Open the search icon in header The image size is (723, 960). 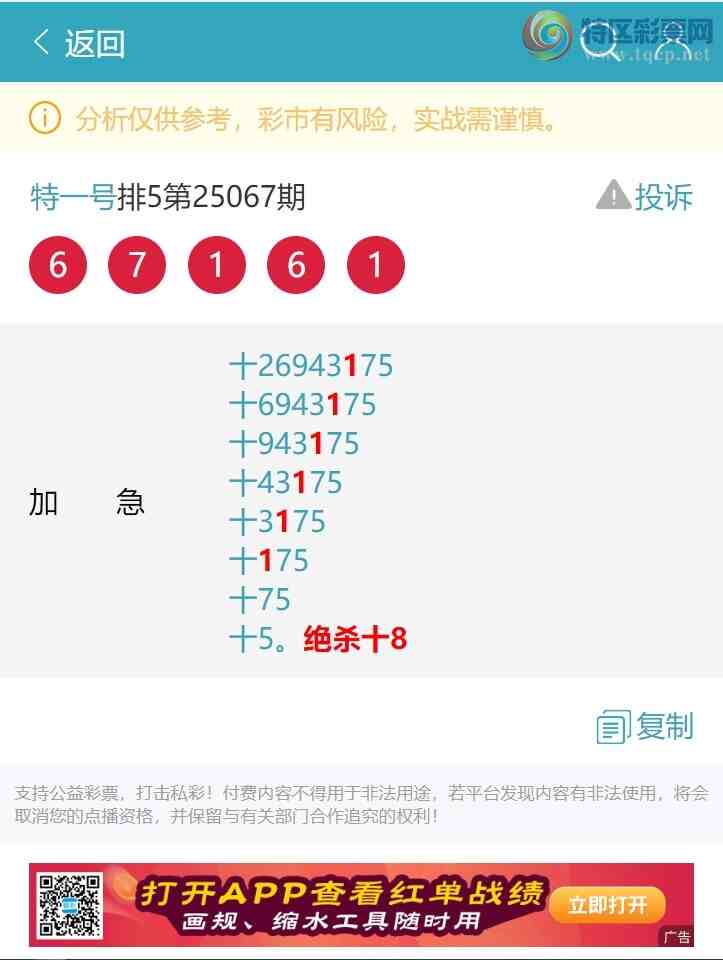coord(600,44)
